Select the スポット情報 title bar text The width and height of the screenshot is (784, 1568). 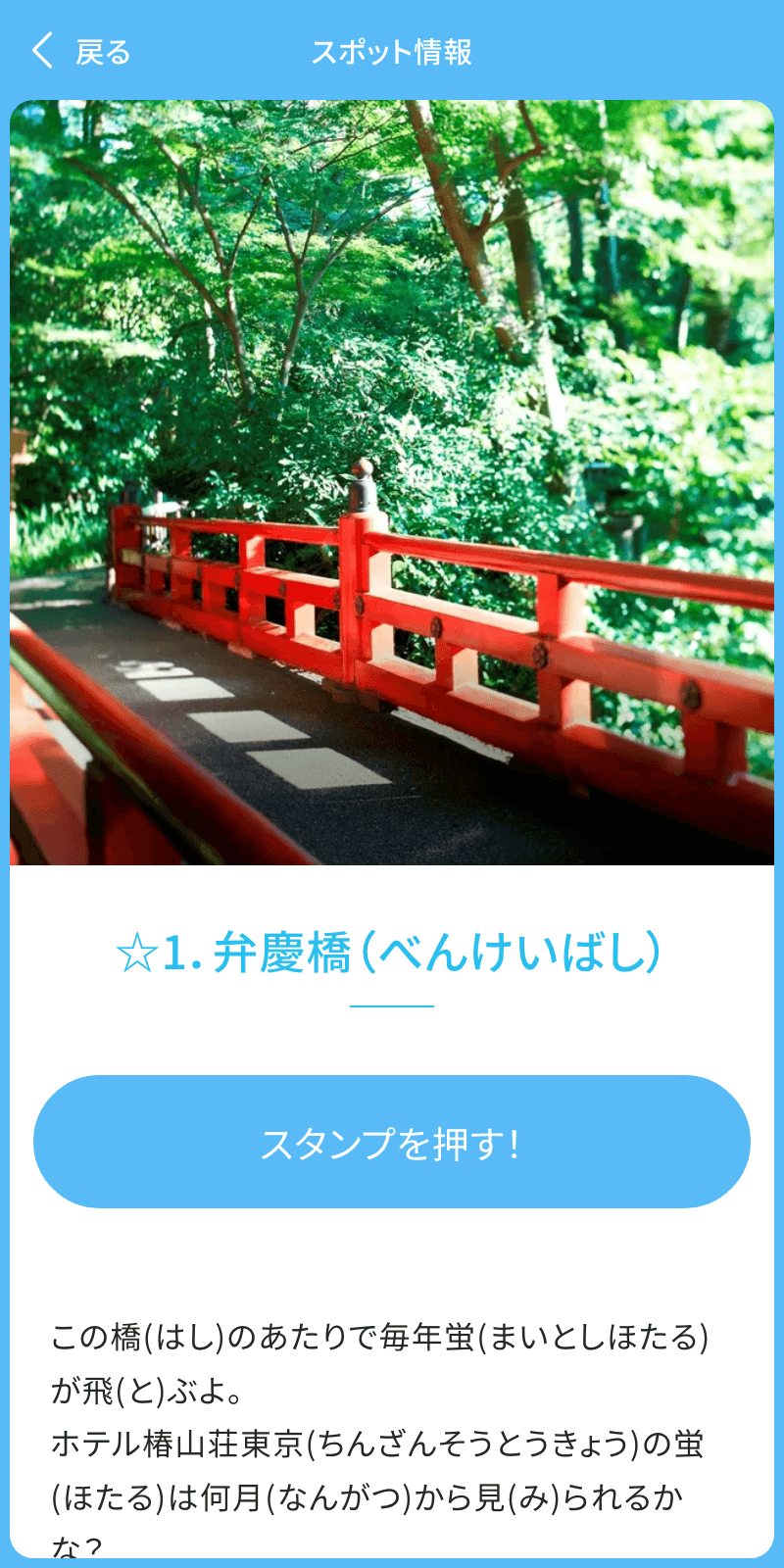[x=392, y=53]
